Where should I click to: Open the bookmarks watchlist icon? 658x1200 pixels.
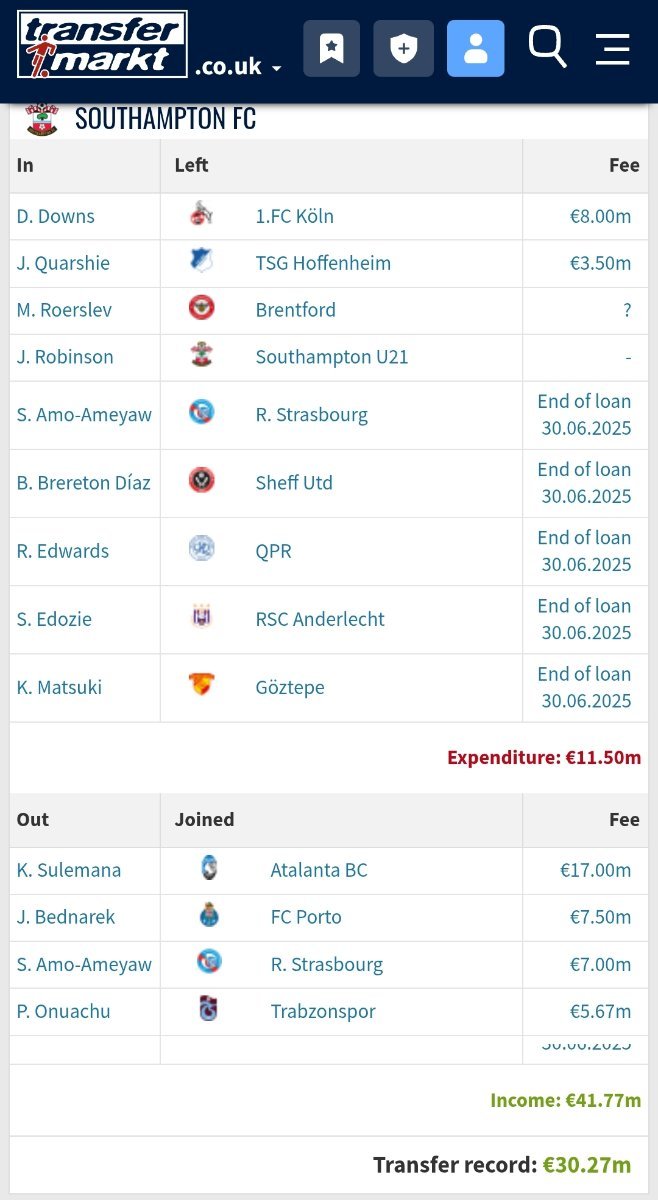(x=331, y=48)
